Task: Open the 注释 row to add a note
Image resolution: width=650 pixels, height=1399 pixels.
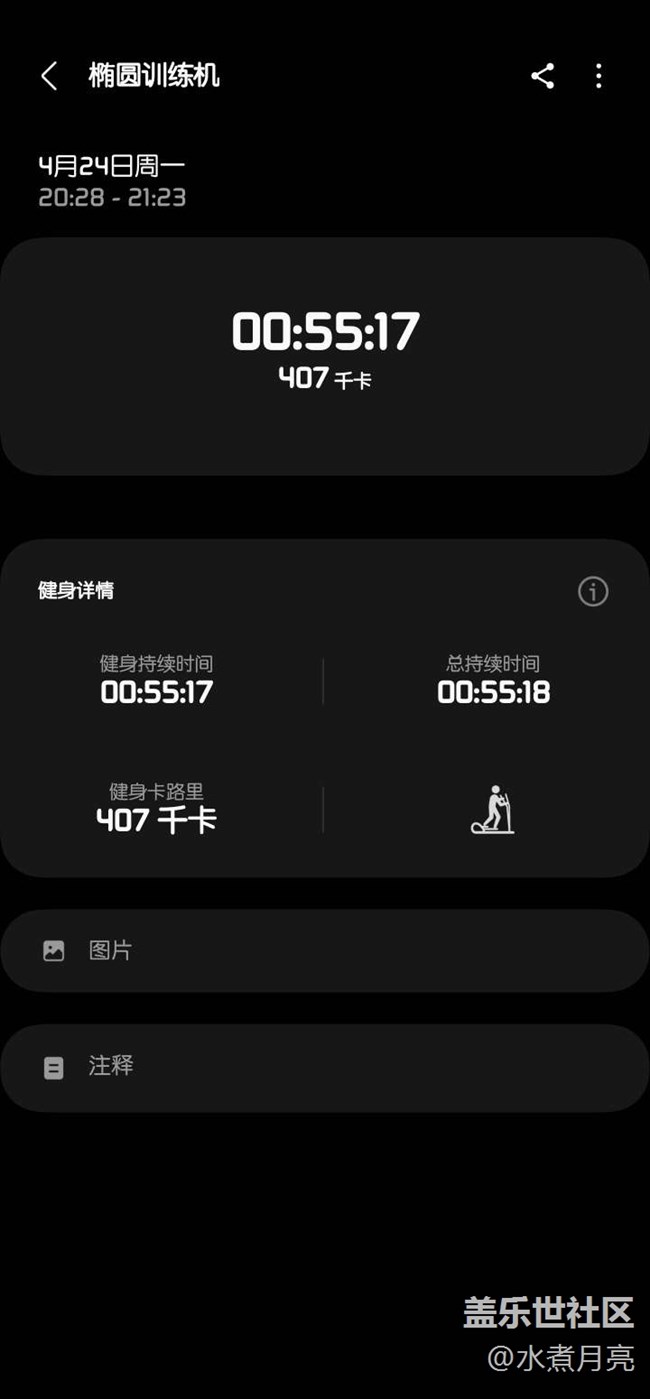Action: click(324, 1067)
